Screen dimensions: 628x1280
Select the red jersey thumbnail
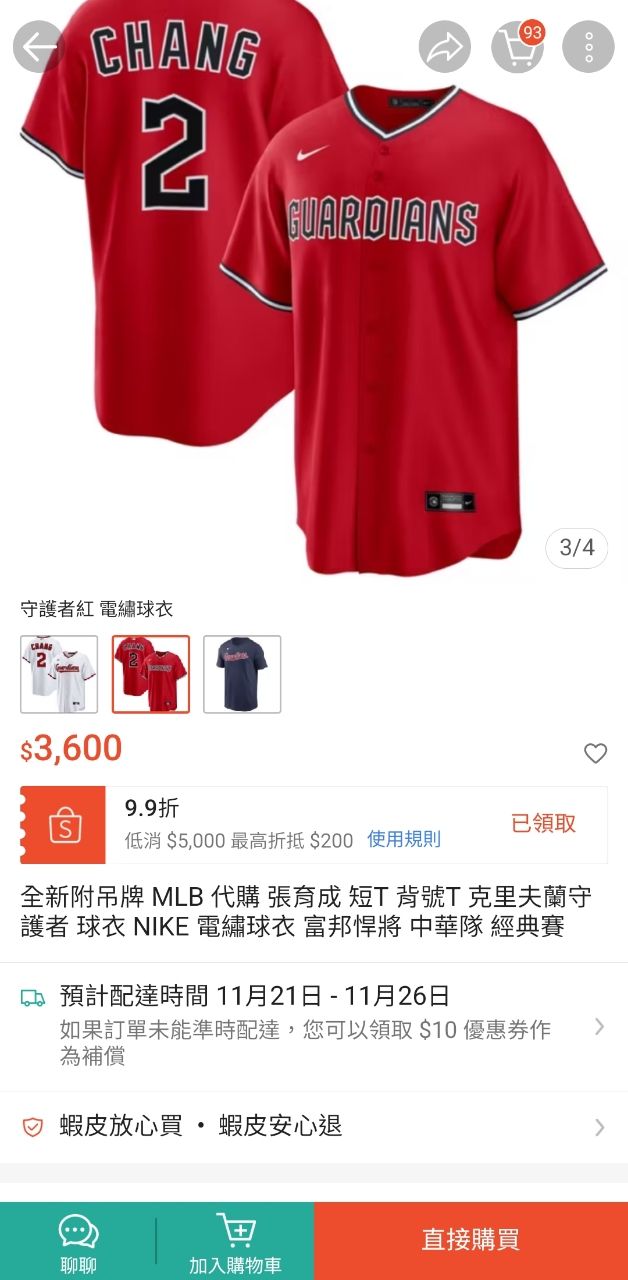pyautogui.click(x=151, y=674)
